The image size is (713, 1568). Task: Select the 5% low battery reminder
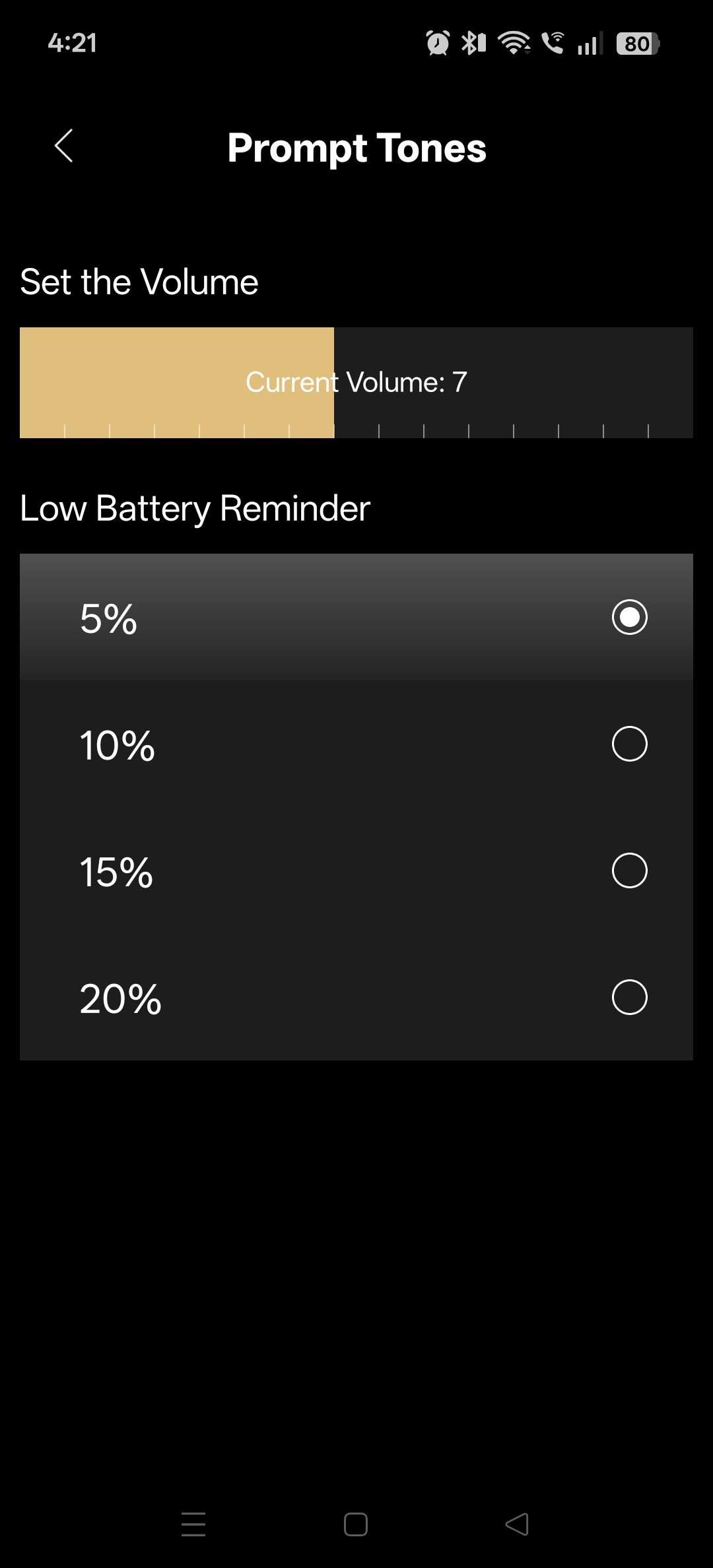(629, 617)
